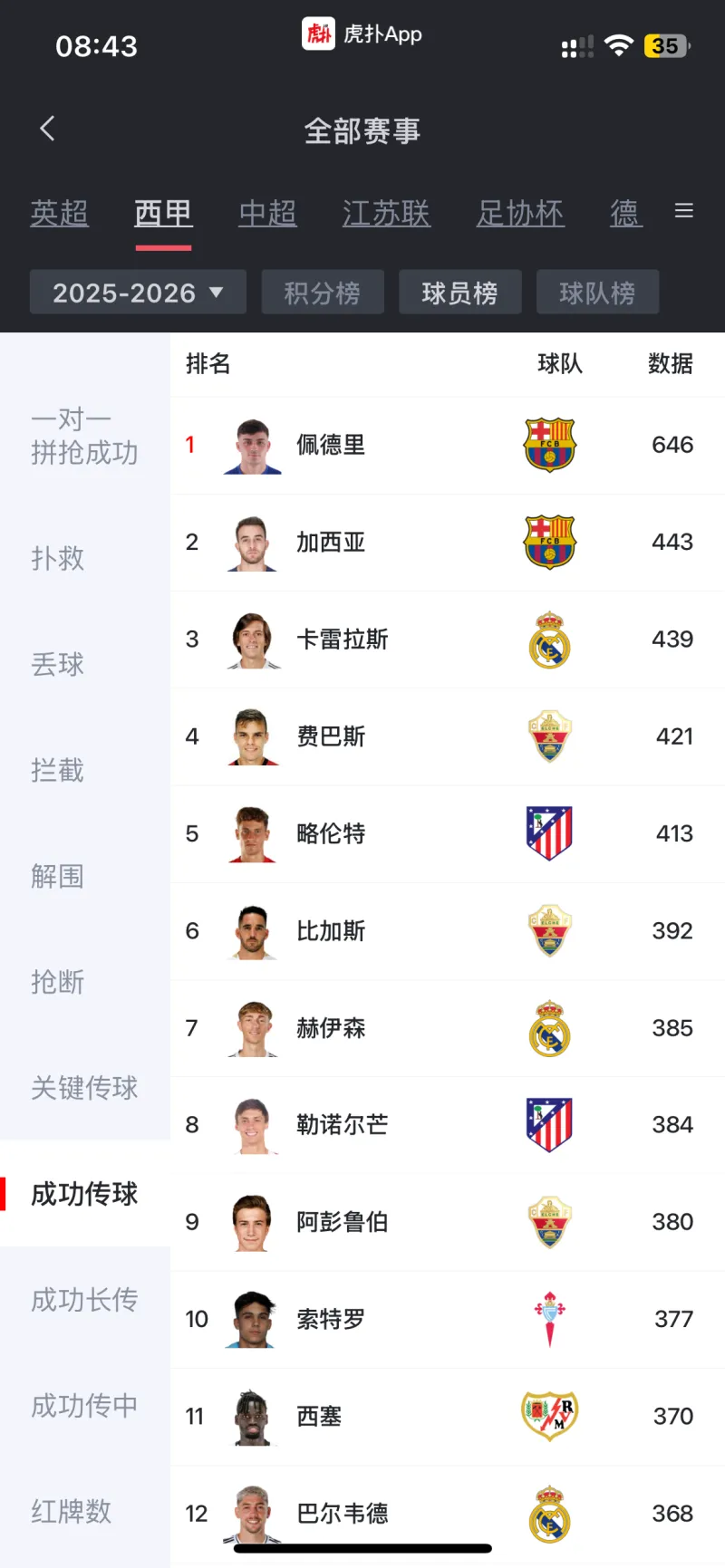
Task: Switch to 球队榜 team rankings
Action: (597, 293)
